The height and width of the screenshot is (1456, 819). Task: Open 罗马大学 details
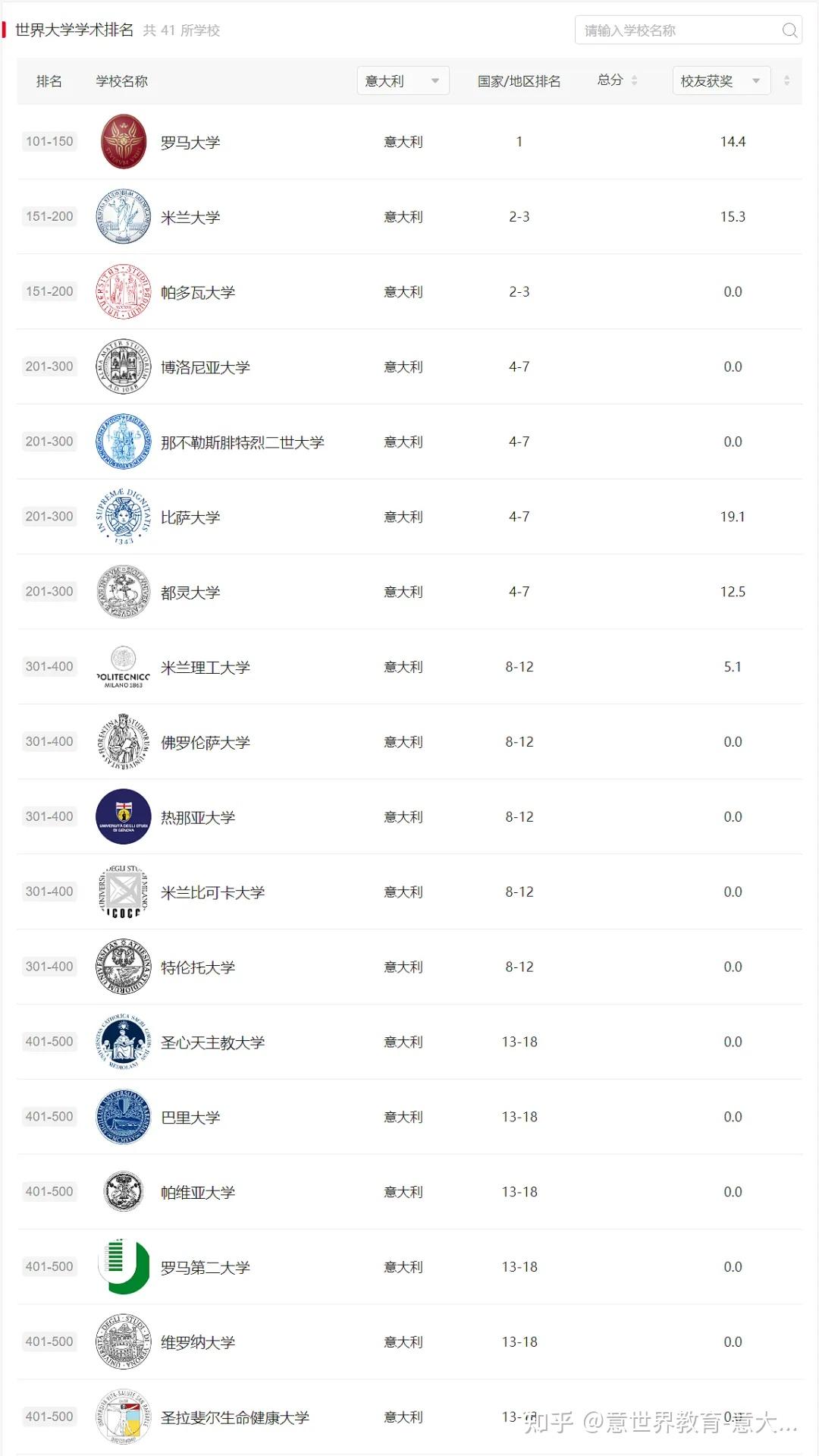tap(190, 143)
